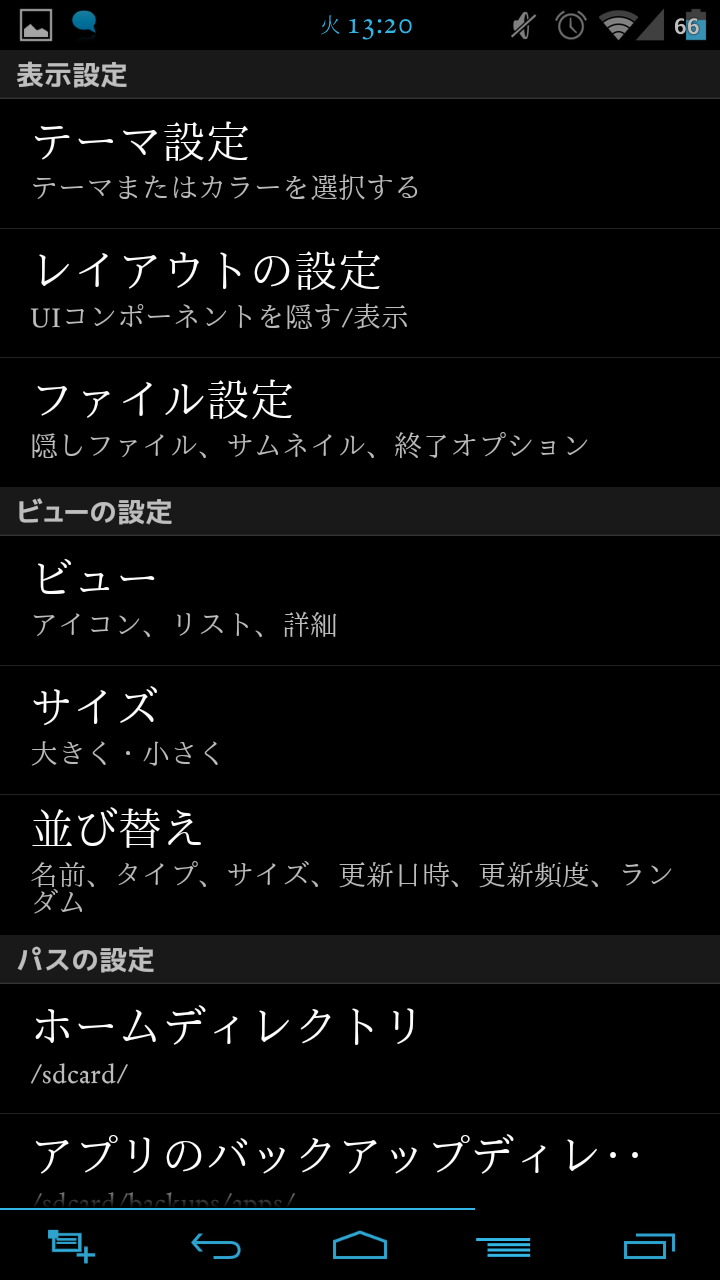Tap the screenshot capture navigation button
Screen dimensions: 720x1280
coord(72,1246)
